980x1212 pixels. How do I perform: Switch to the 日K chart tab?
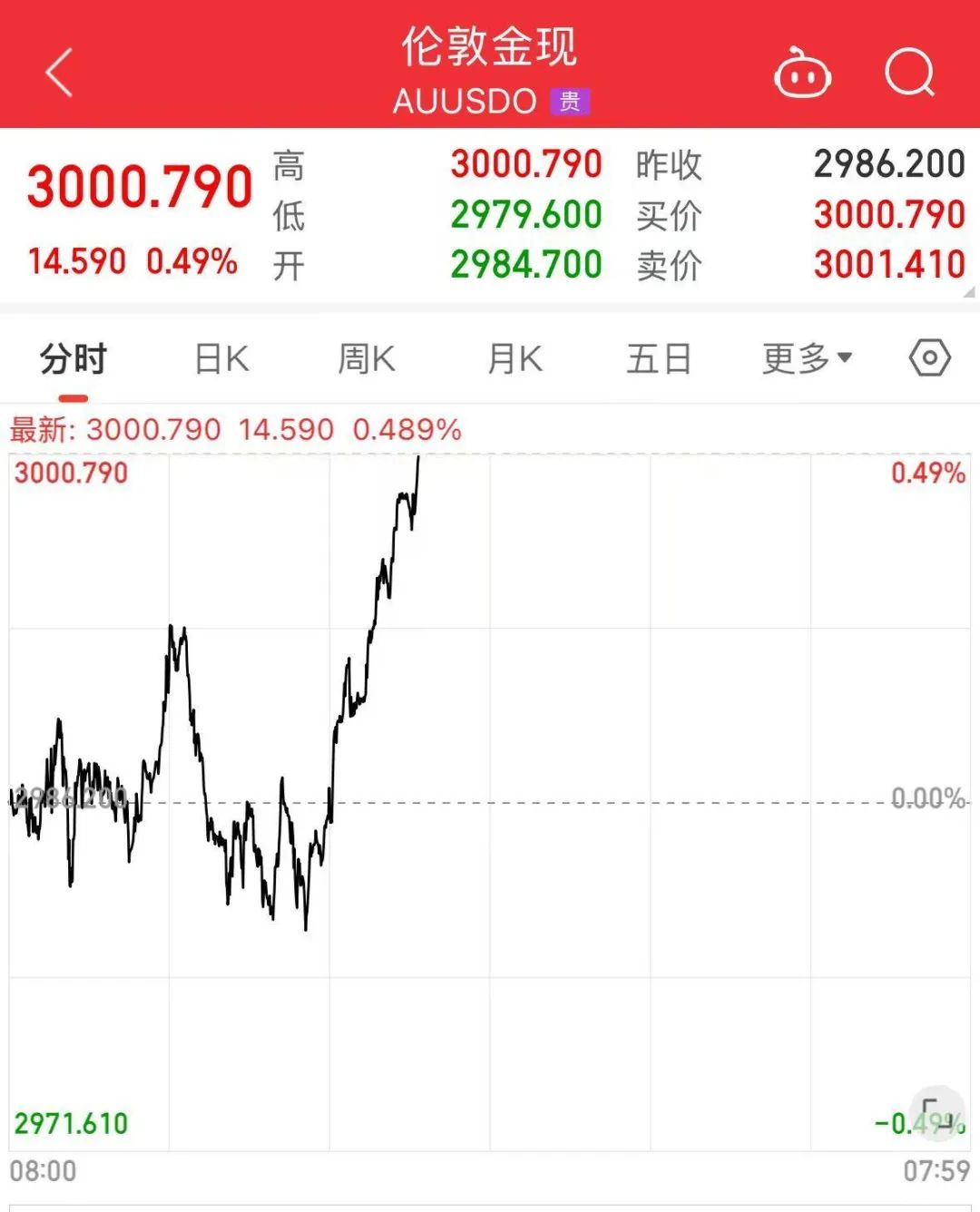point(221,359)
